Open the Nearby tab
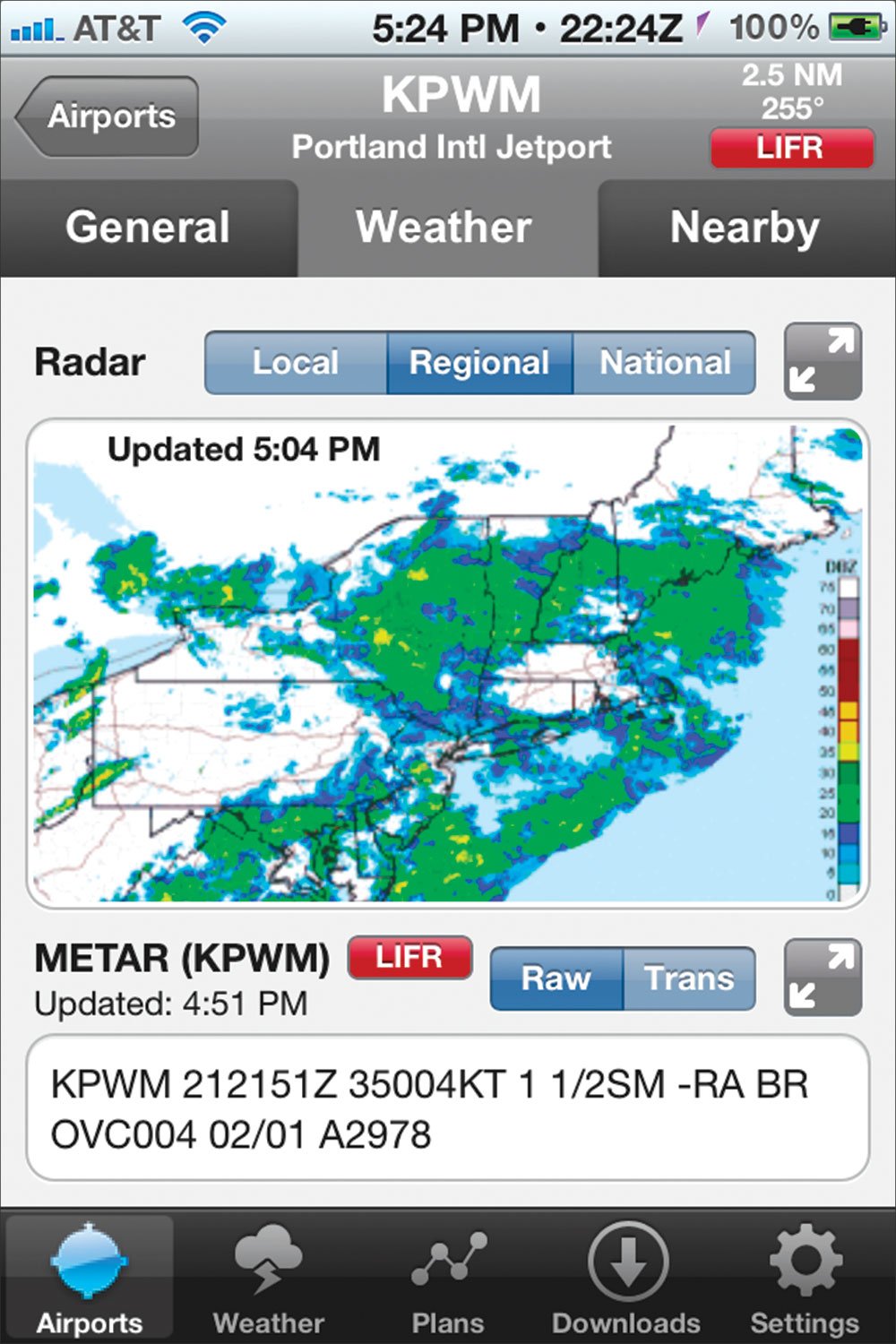Viewport: 896px width, 1344px height. [x=745, y=228]
